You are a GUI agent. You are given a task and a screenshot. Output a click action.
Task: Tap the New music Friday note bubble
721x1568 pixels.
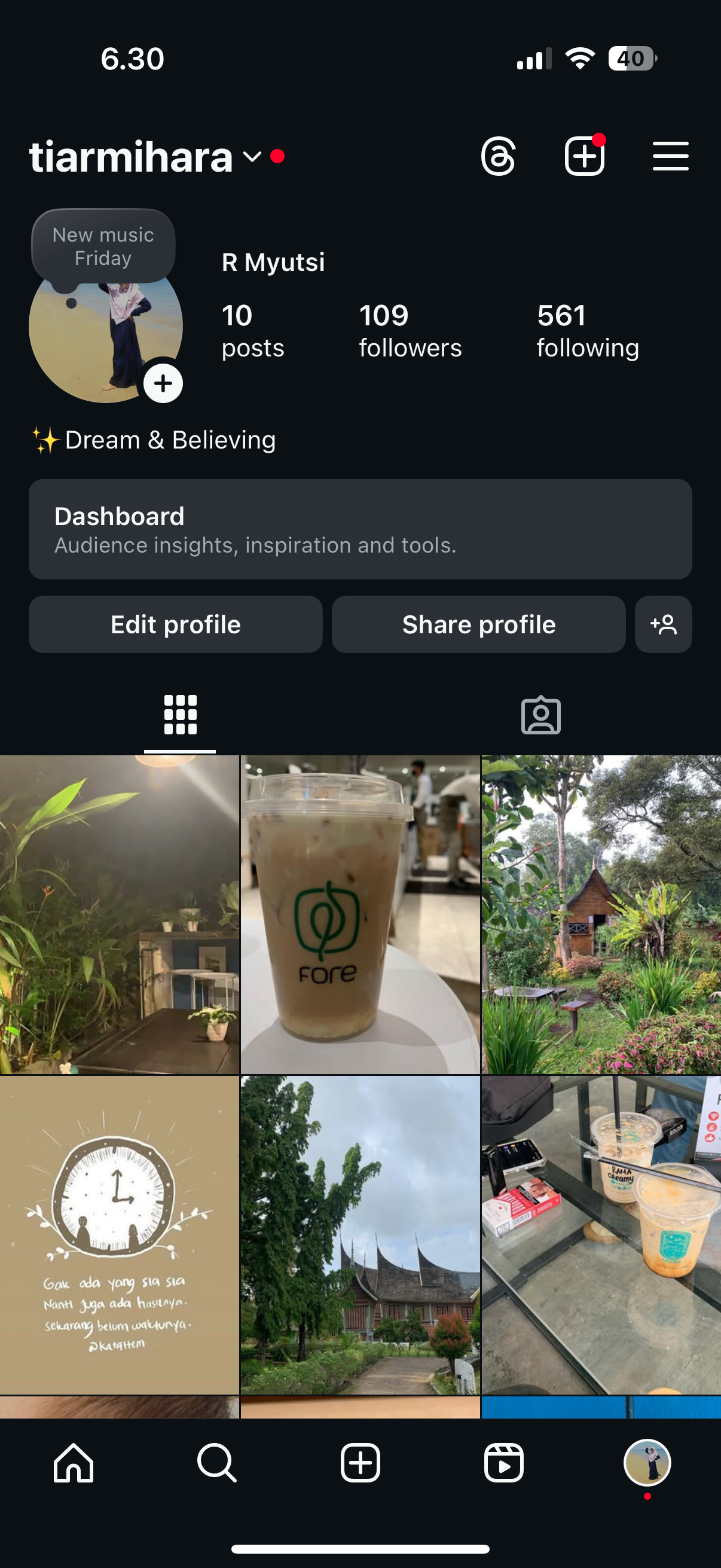pos(103,246)
